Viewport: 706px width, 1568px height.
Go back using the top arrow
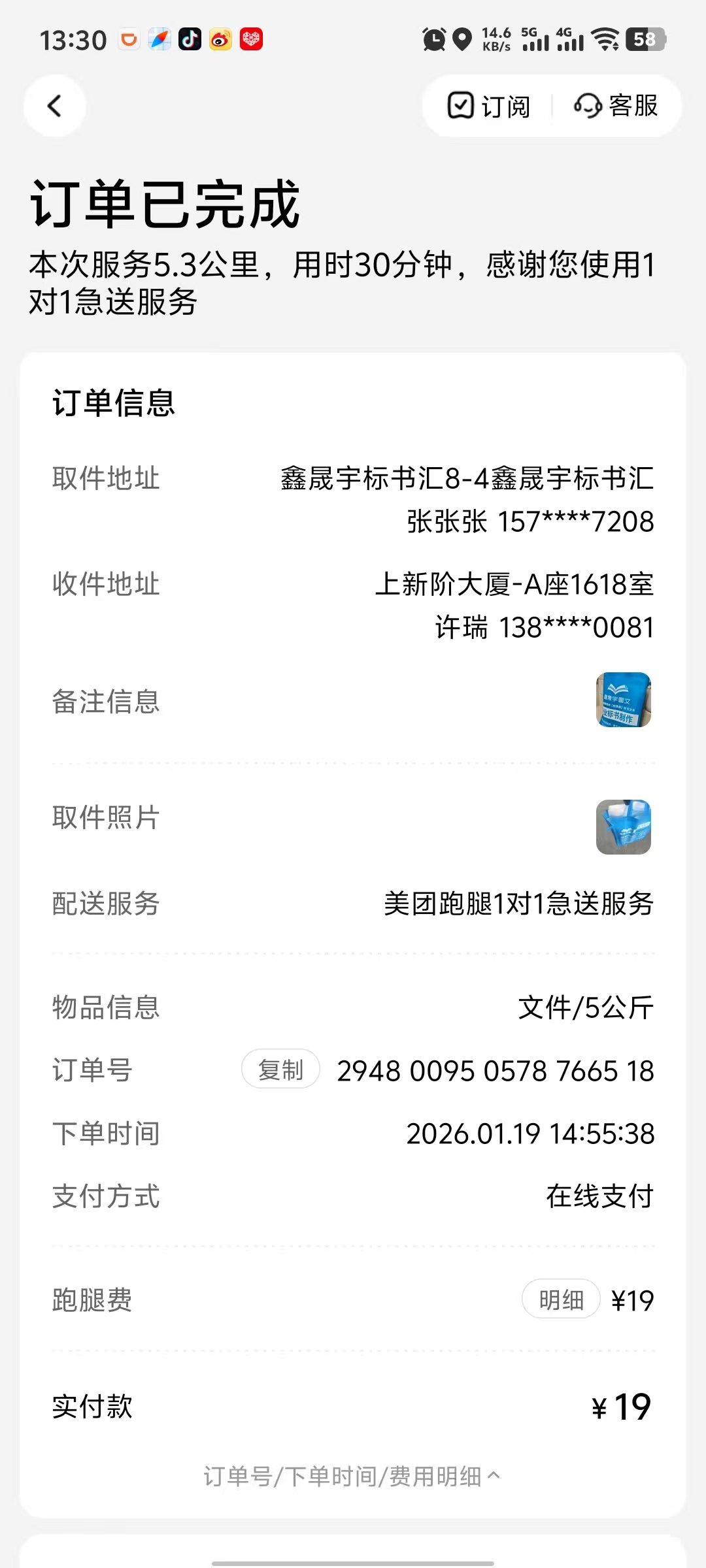[x=55, y=106]
